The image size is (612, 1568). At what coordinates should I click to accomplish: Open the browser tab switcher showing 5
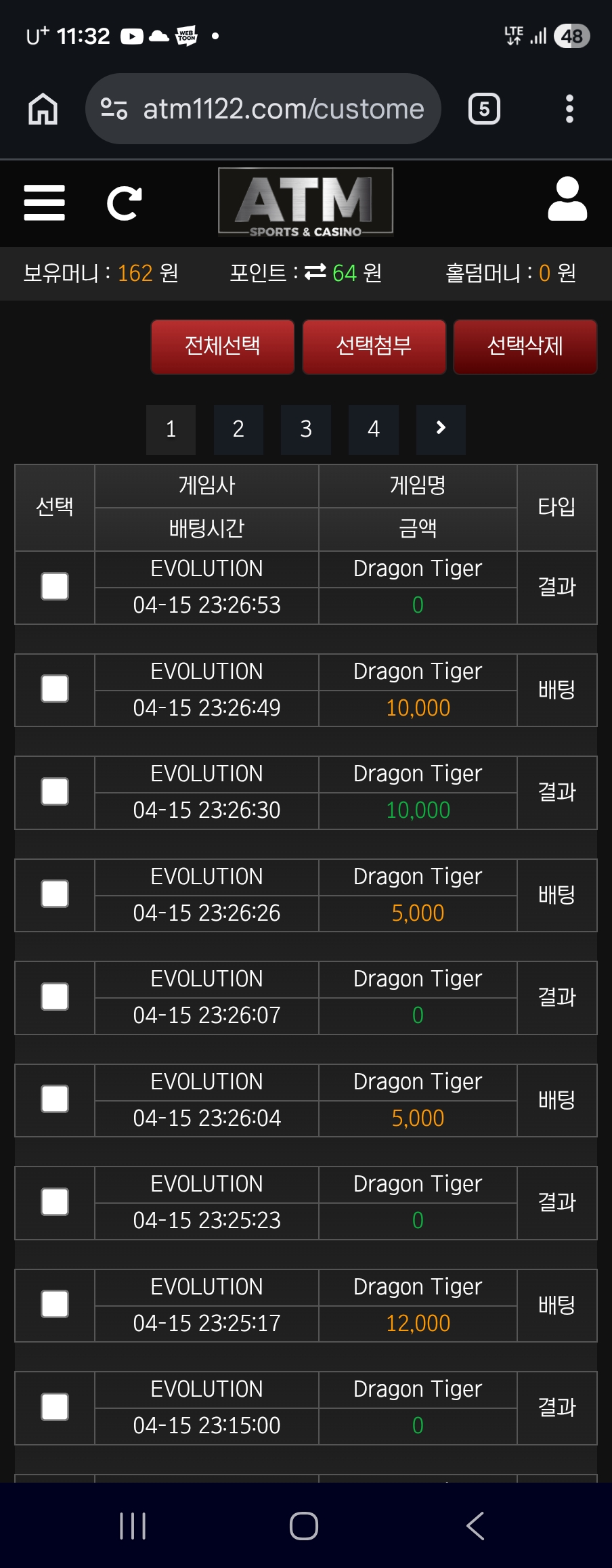(x=484, y=109)
